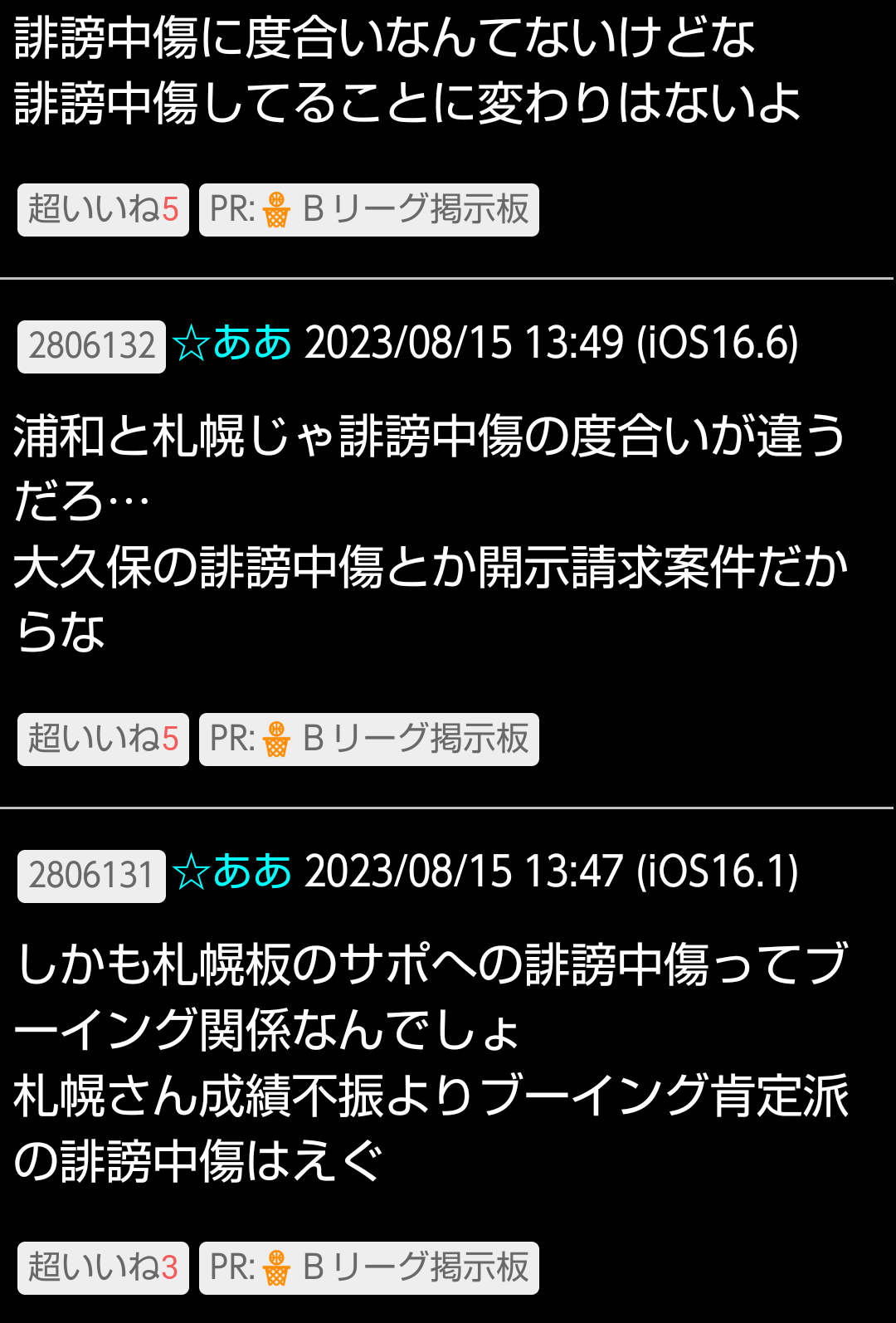Like post 2806132 with 超いいね
Screen dimensions: 896x1323
pyautogui.click(x=103, y=739)
